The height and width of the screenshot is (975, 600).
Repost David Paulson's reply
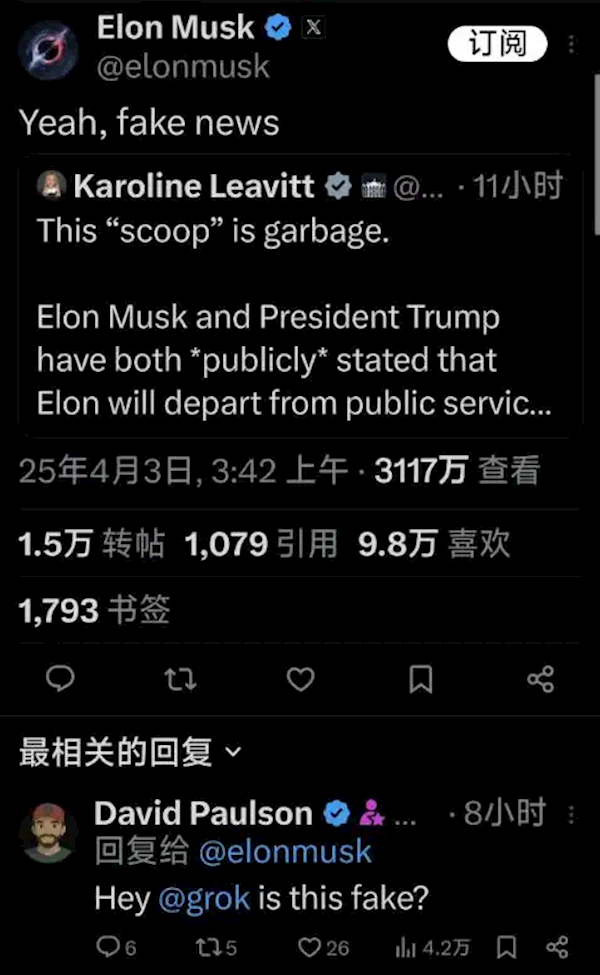(x=216, y=948)
